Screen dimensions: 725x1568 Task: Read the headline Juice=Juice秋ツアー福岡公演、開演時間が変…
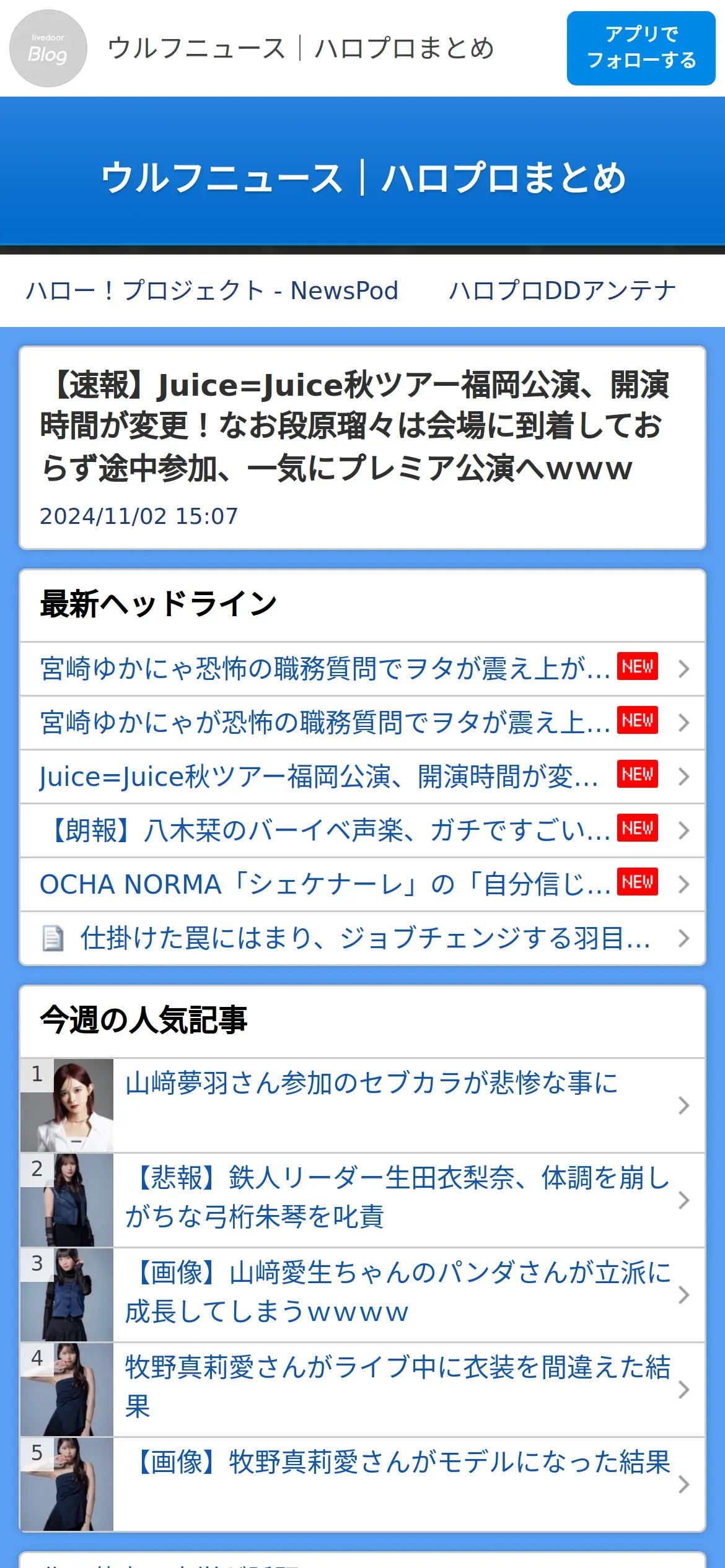[x=362, y=777]
